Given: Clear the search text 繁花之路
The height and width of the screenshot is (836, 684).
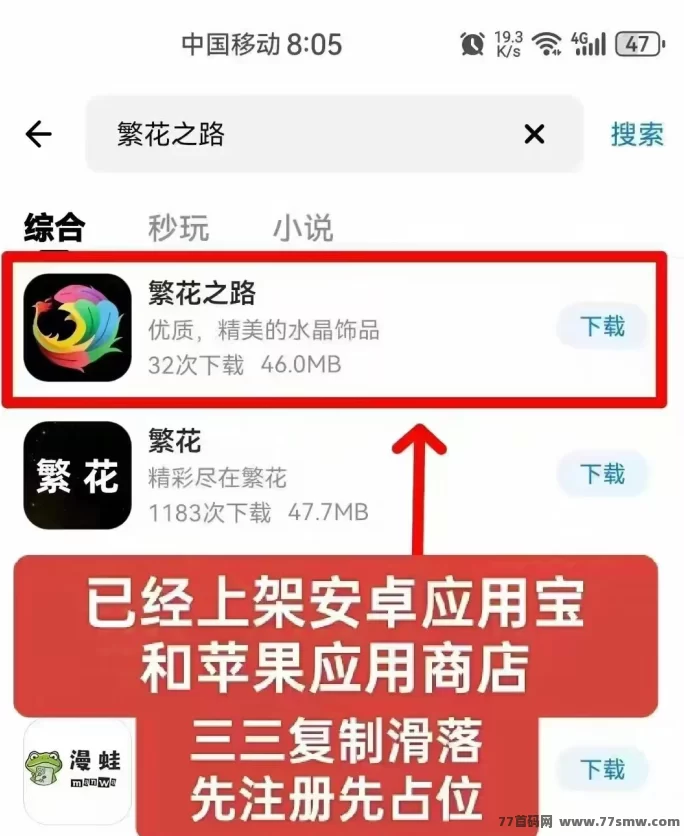Looking at the screenshot, I should tap(535, 134).
